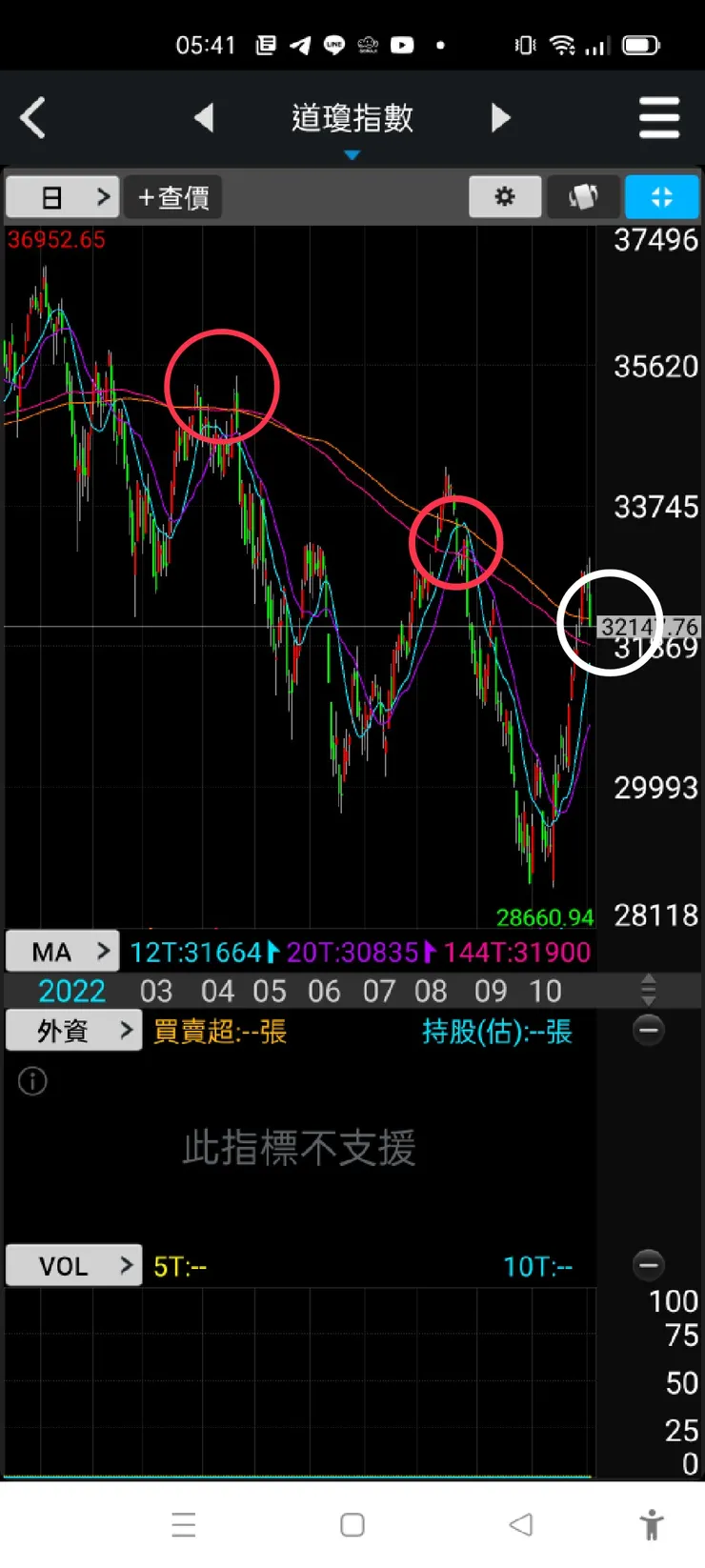Viewport: 705px width, 1568px height.
Task: Open the recent apps view
Action: pyautogui.click(x=184, y=1524)
